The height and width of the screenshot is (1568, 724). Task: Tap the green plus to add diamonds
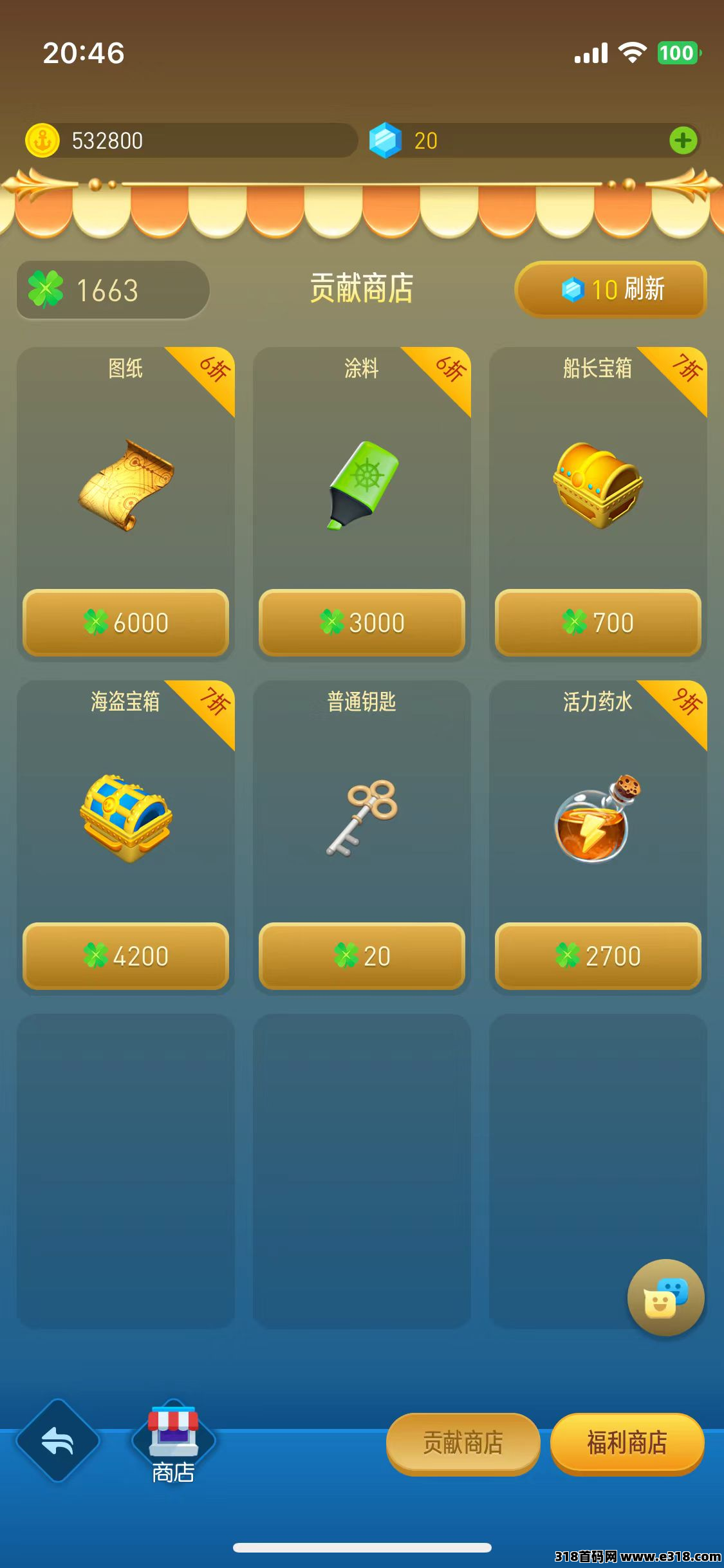pyautogui.click(x=683, y=140)
